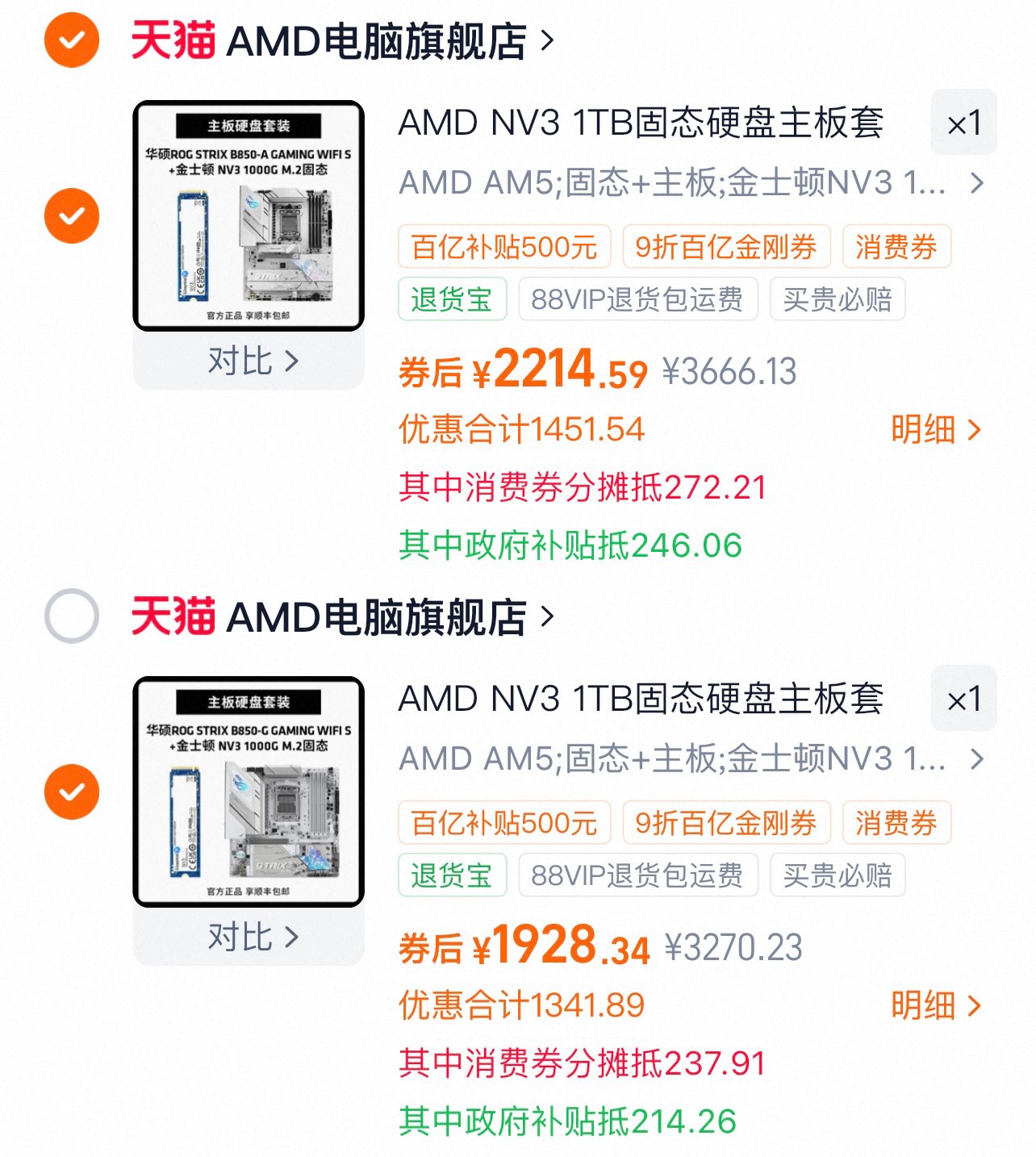View 明细 for the 1341.89 discount
Image resolution: width=1036 pixels, height=1157 pixels.
[x=936, y=1006]
